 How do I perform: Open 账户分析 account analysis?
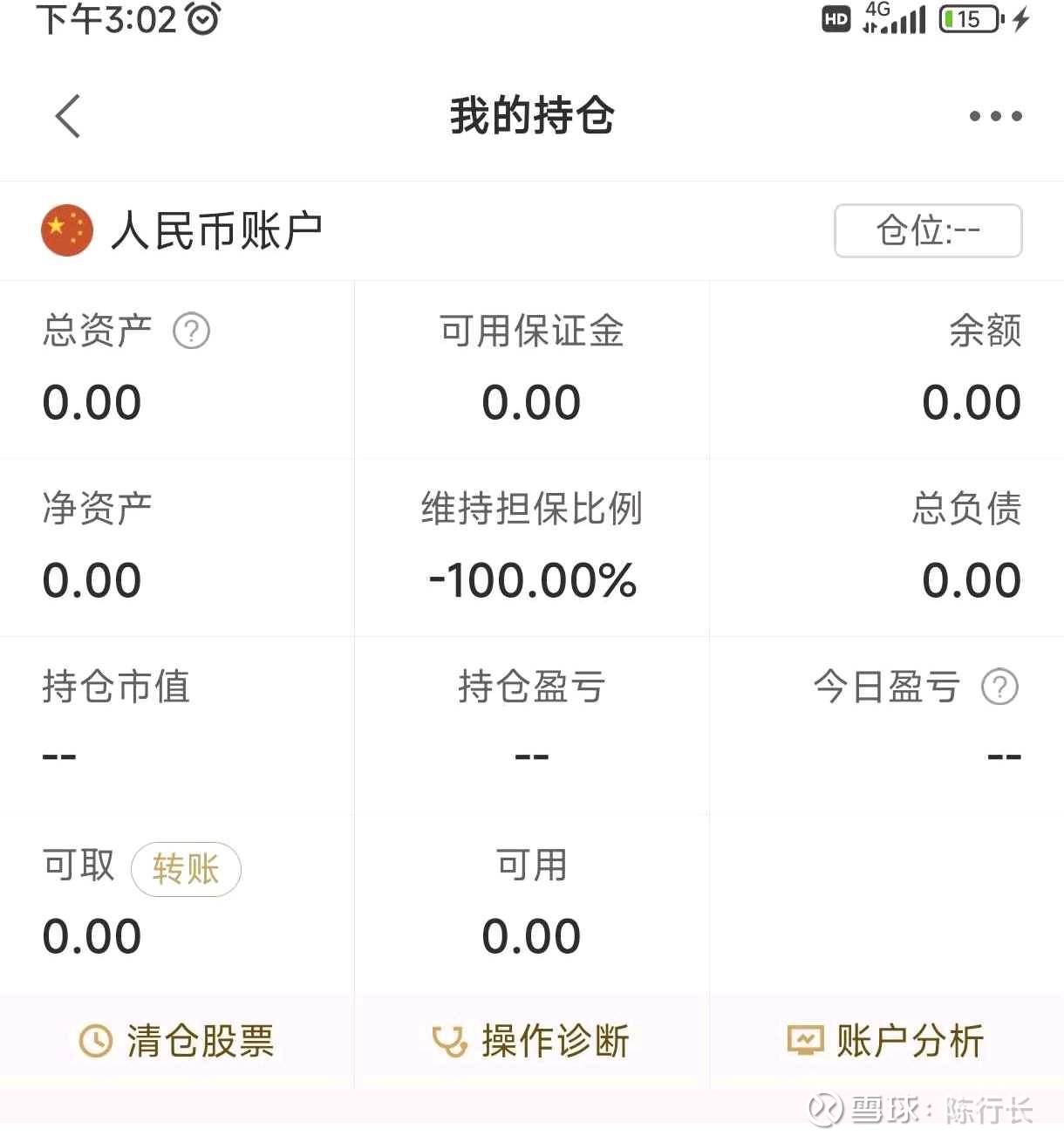click(911, 1038)
